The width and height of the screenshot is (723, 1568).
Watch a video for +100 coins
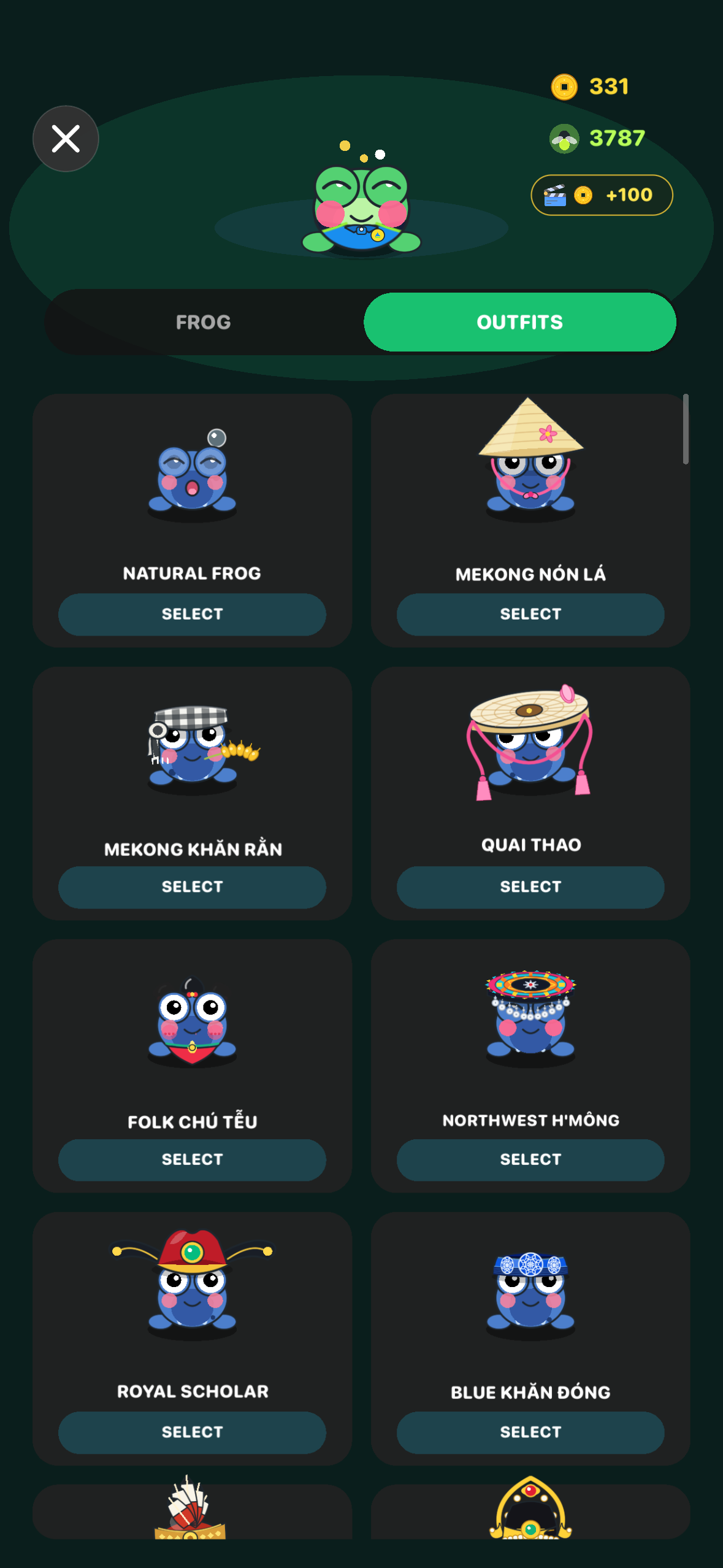click(x=602, y=195)
